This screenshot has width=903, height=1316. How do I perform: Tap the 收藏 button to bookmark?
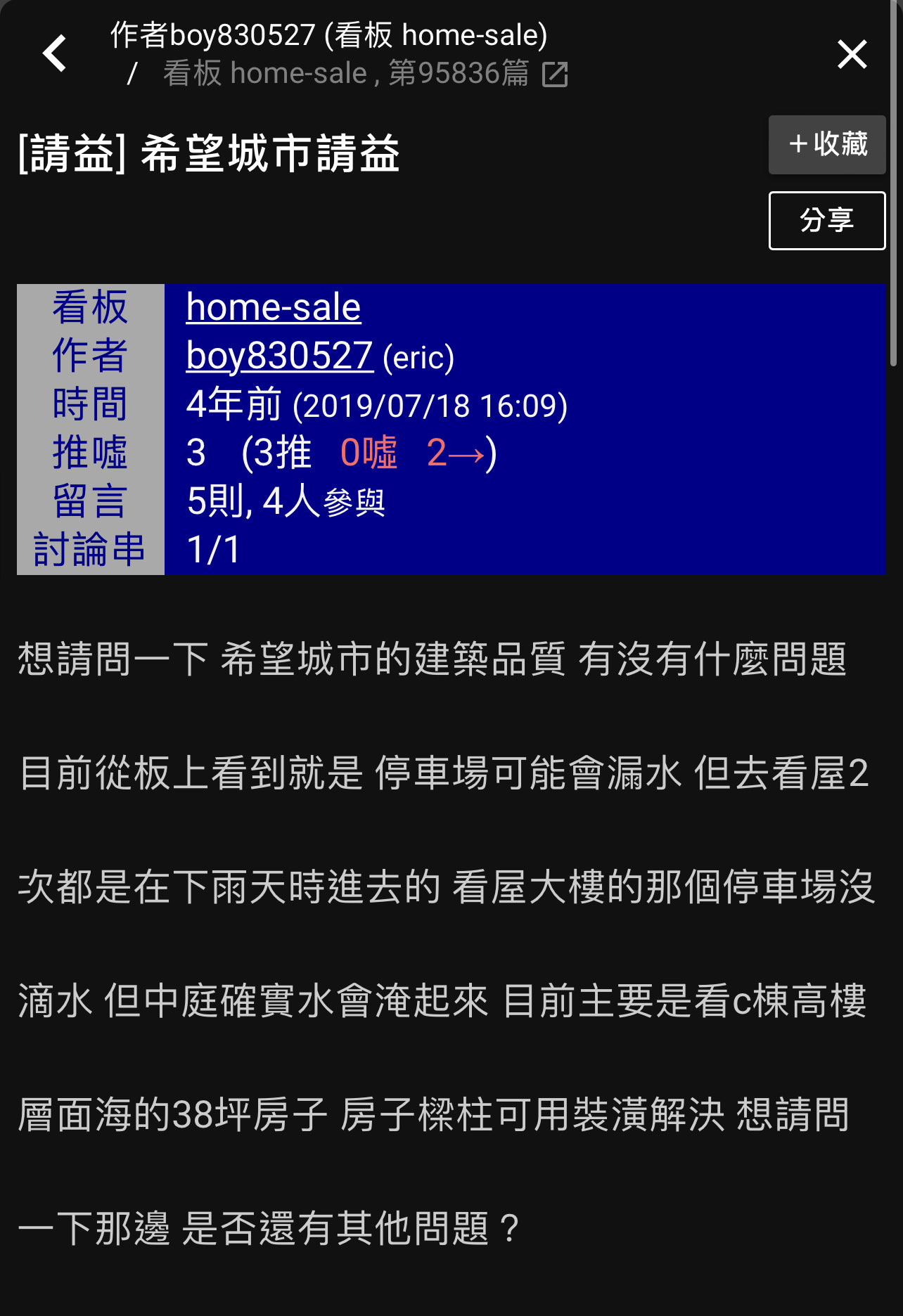[826, 145]
